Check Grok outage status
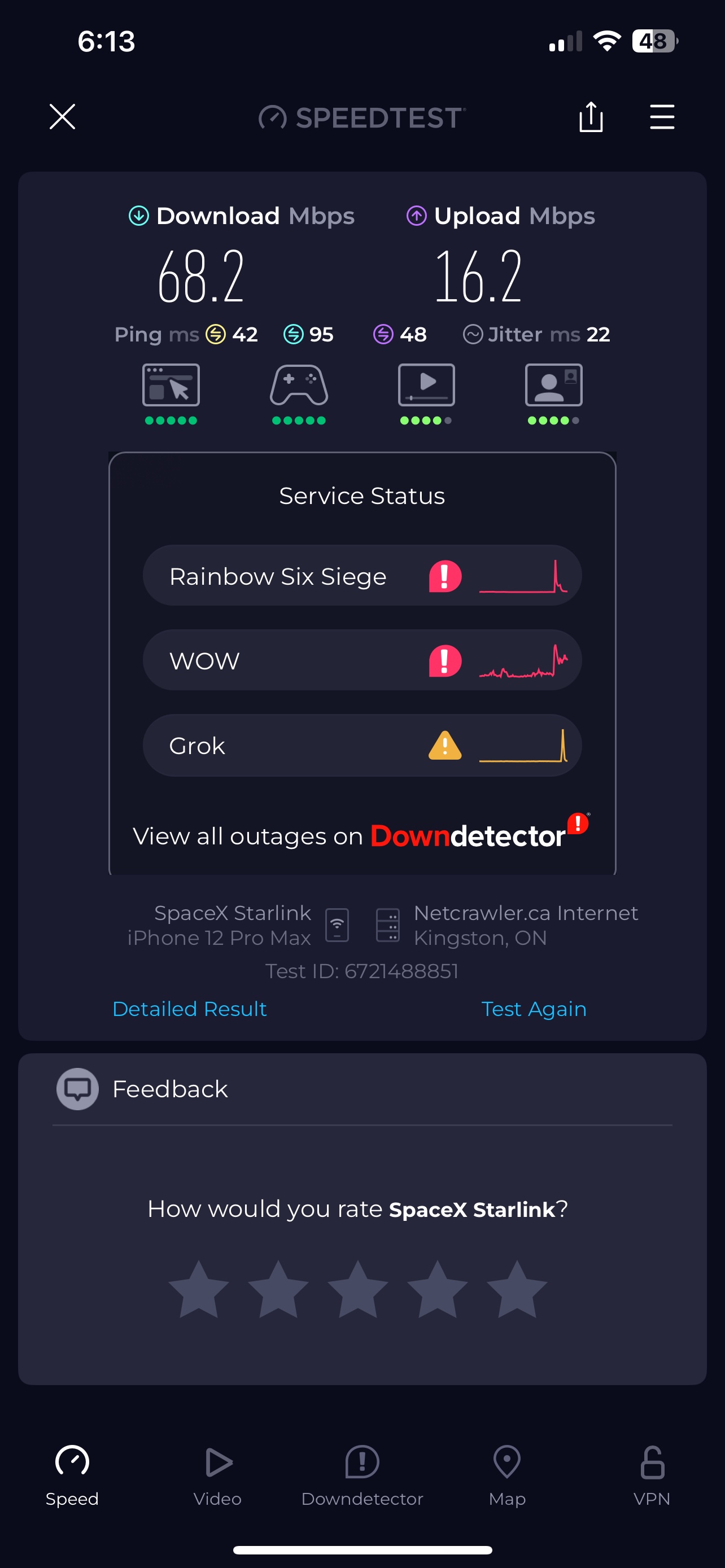Viewport: 725px width, 1568px height. coord(361,746)
